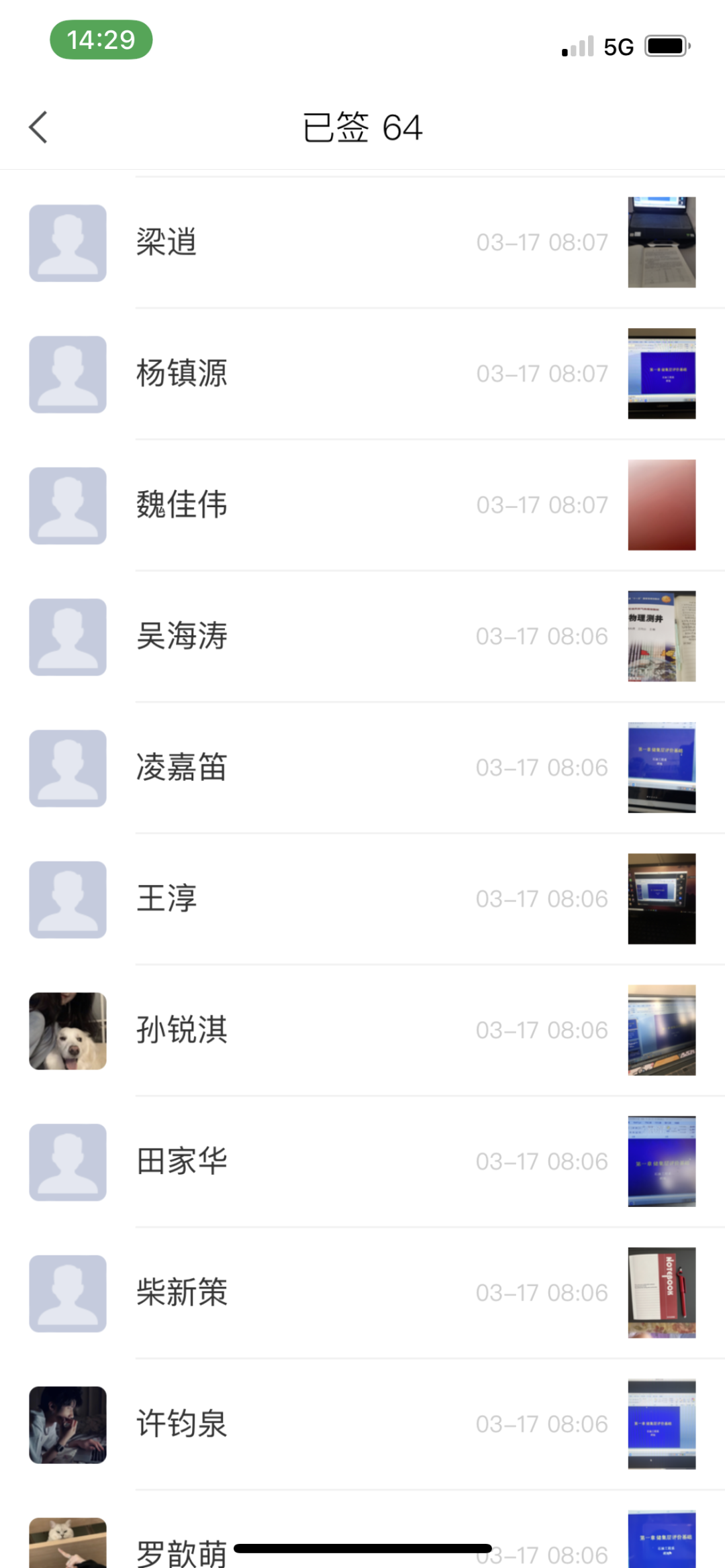View 许钧泉's sign-in photo
Image resolution: width=725 pixels, height=1568 pixels.
pos(661,1424)
